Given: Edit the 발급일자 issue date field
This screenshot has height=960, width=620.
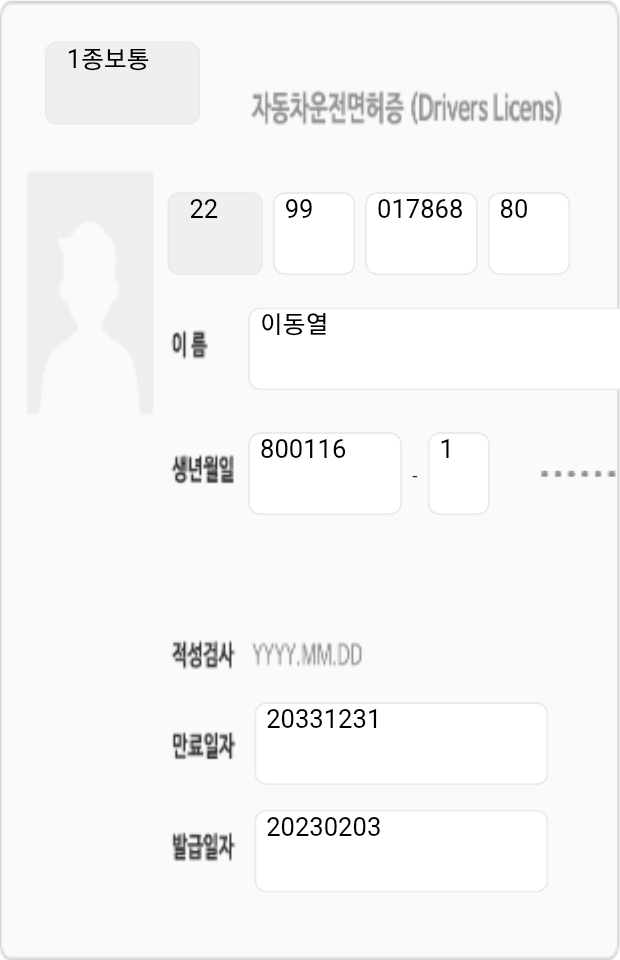Looking at the screenshot, I should point(401,851).
